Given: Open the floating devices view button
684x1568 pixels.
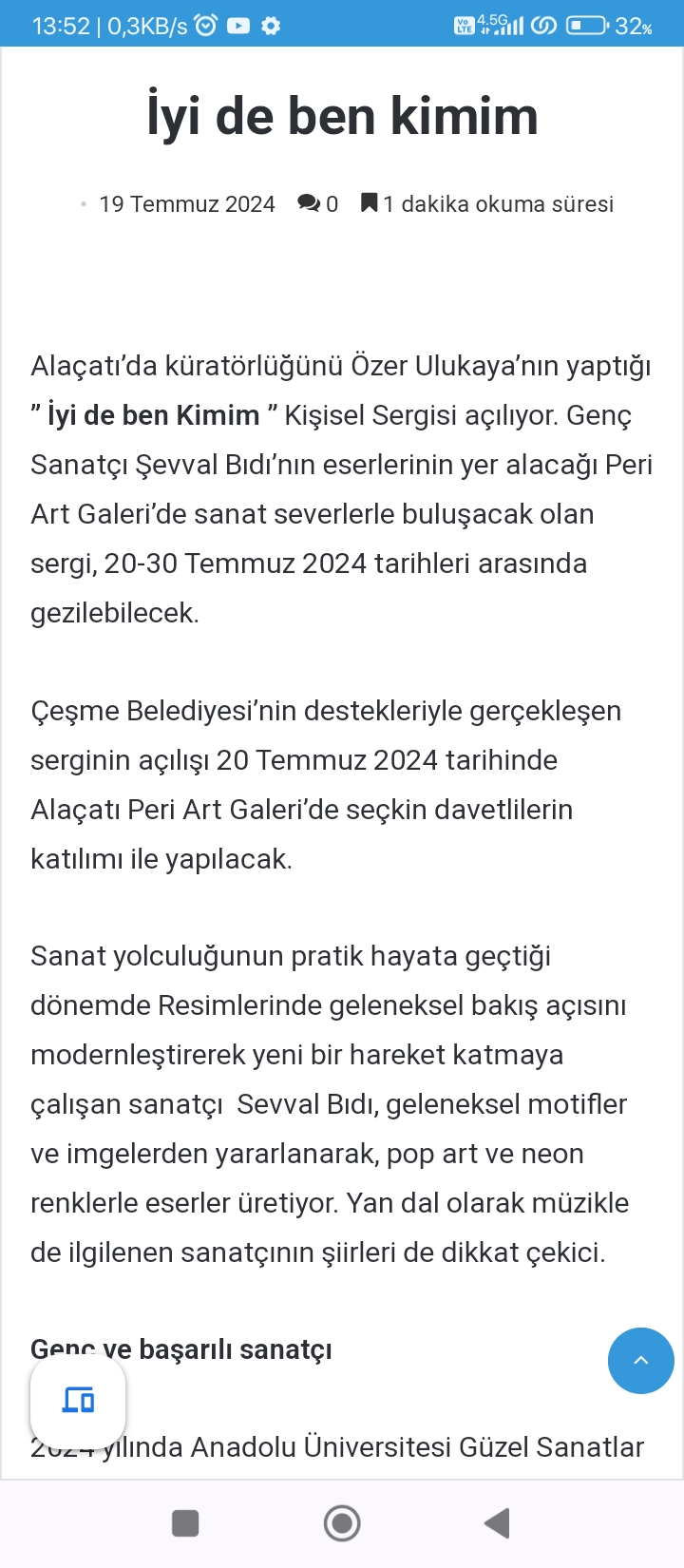Looking at the screenshot, I should click(x=78, y=1401).
